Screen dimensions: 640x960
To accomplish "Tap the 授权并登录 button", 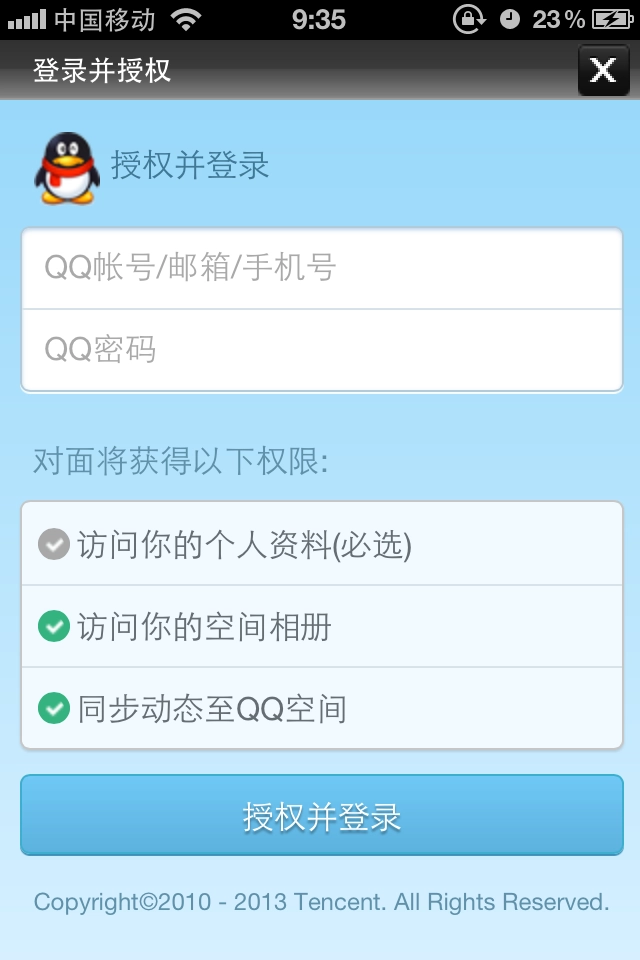I will tap(321, 815).
